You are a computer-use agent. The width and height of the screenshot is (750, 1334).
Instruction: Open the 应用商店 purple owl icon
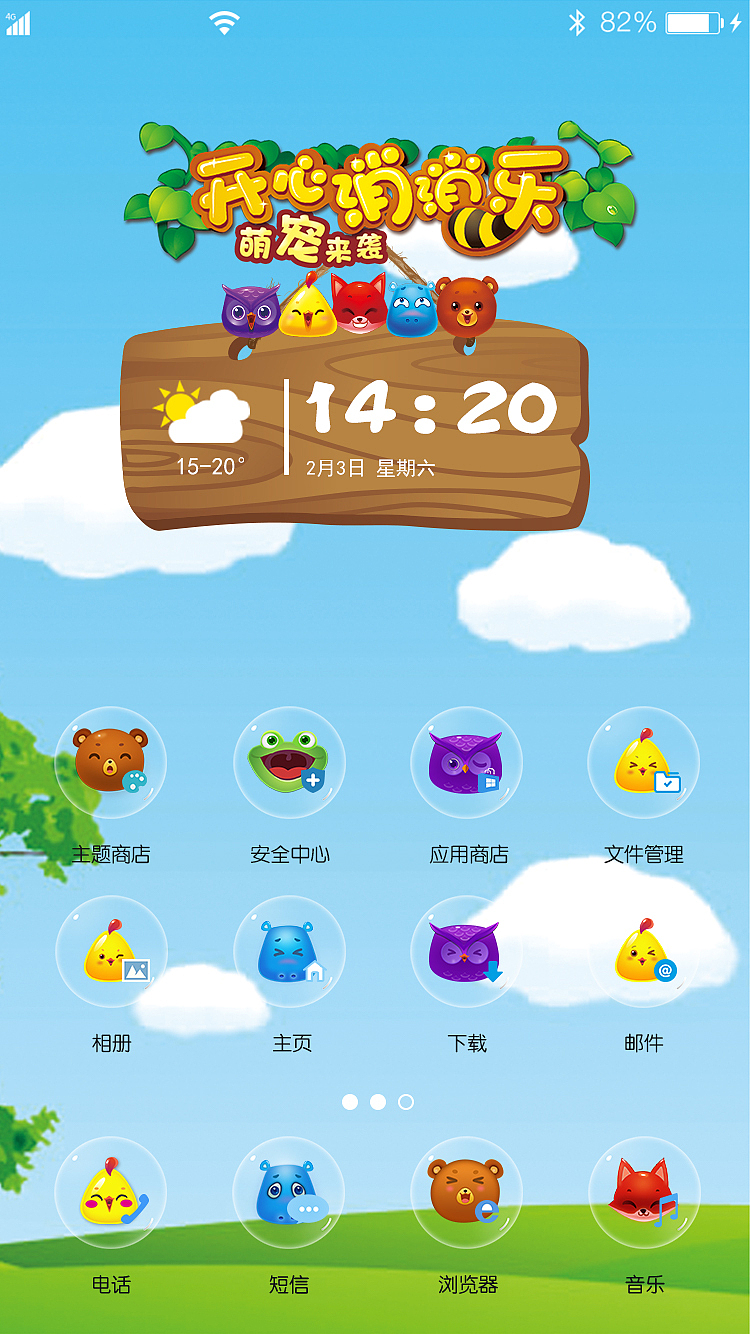coord(466,763)
